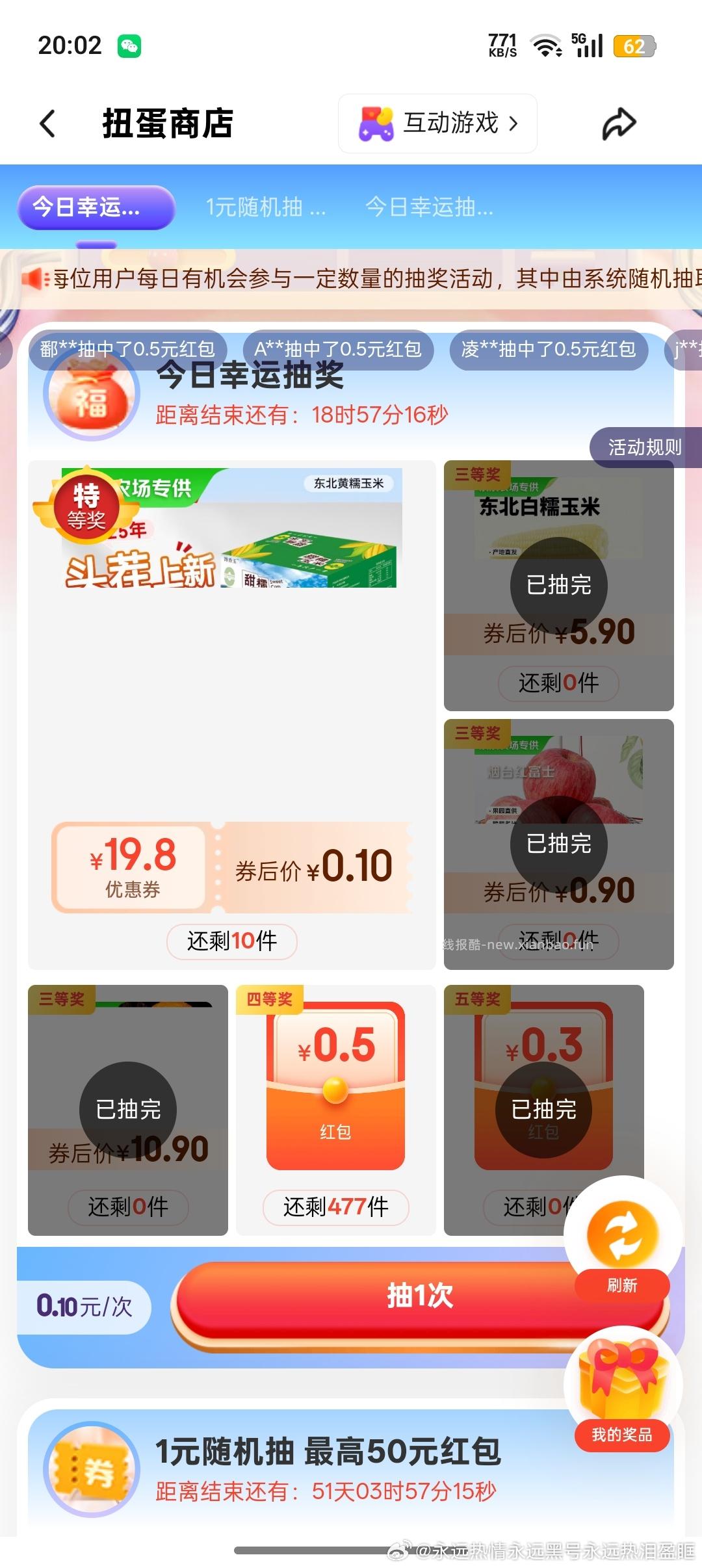Switch to the rightmost 今日幸运抽 tab
Screen dimensions: 702x1568
click(x=429, y=208)
